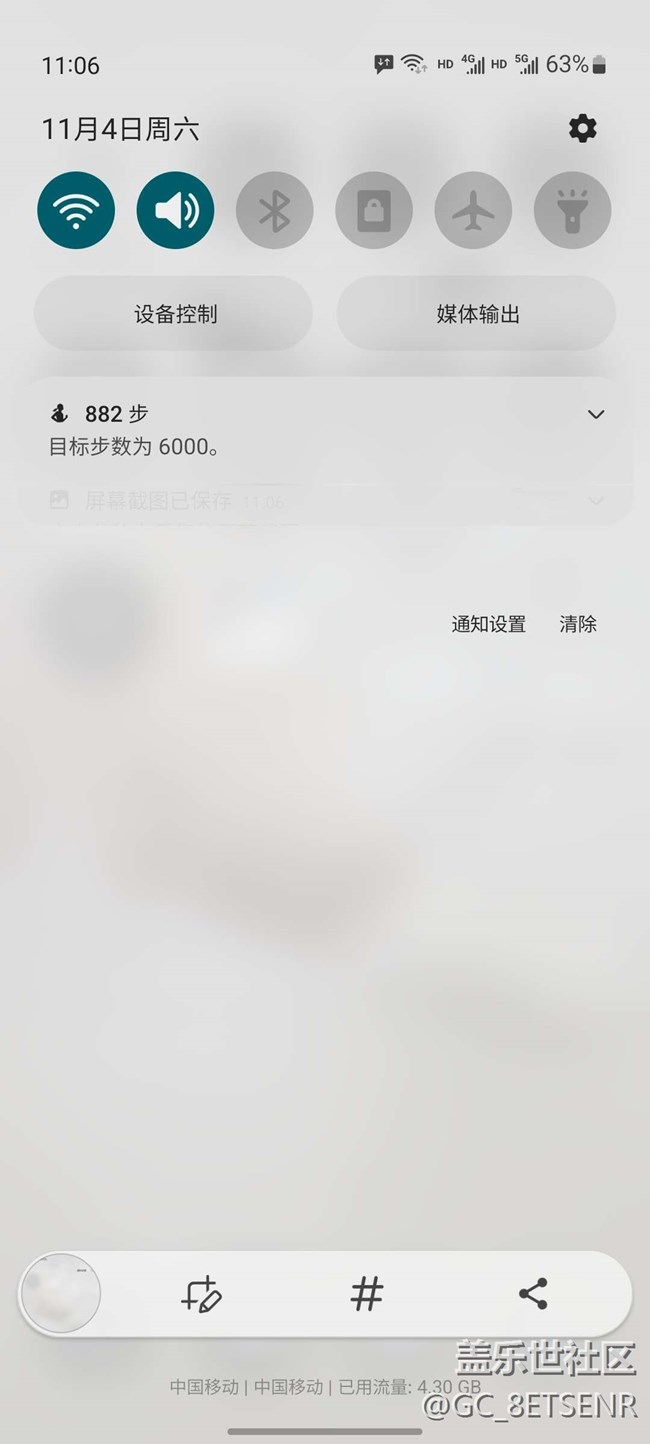
Task: Tap 清除 to clear notifications
Action: [x=578, y=624]
